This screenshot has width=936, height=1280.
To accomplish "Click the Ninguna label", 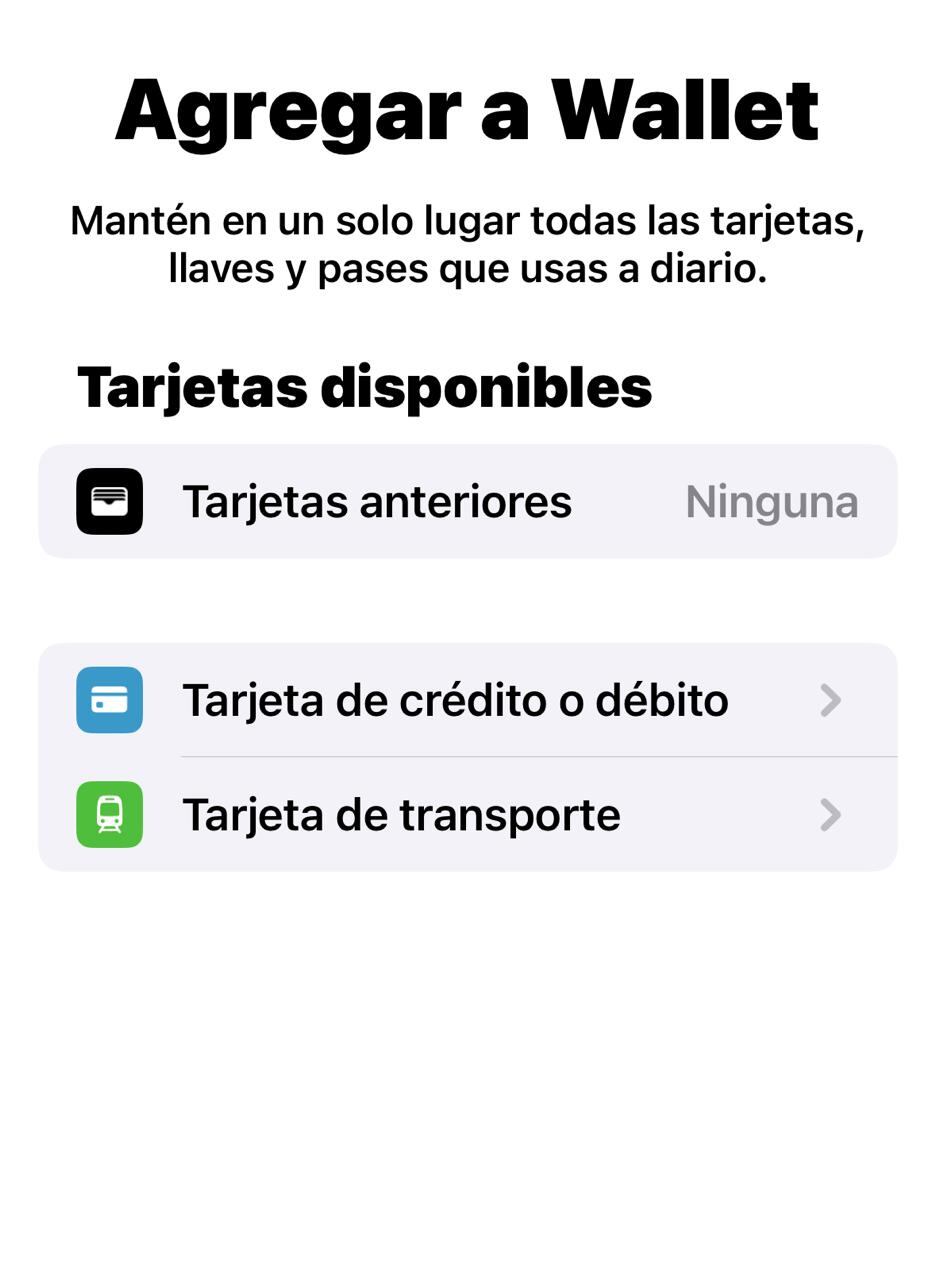I will [771, 501].
